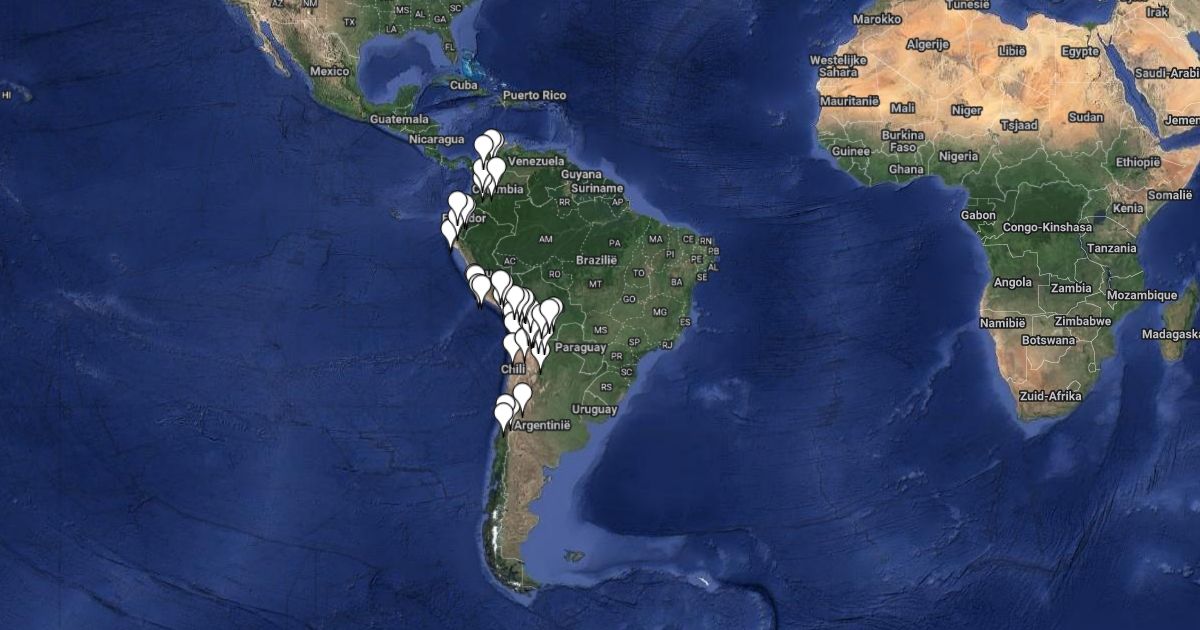1200x630 pixels.
Task: Open the easternmost pin near Paraguay
Action: (x=550, y=310)
